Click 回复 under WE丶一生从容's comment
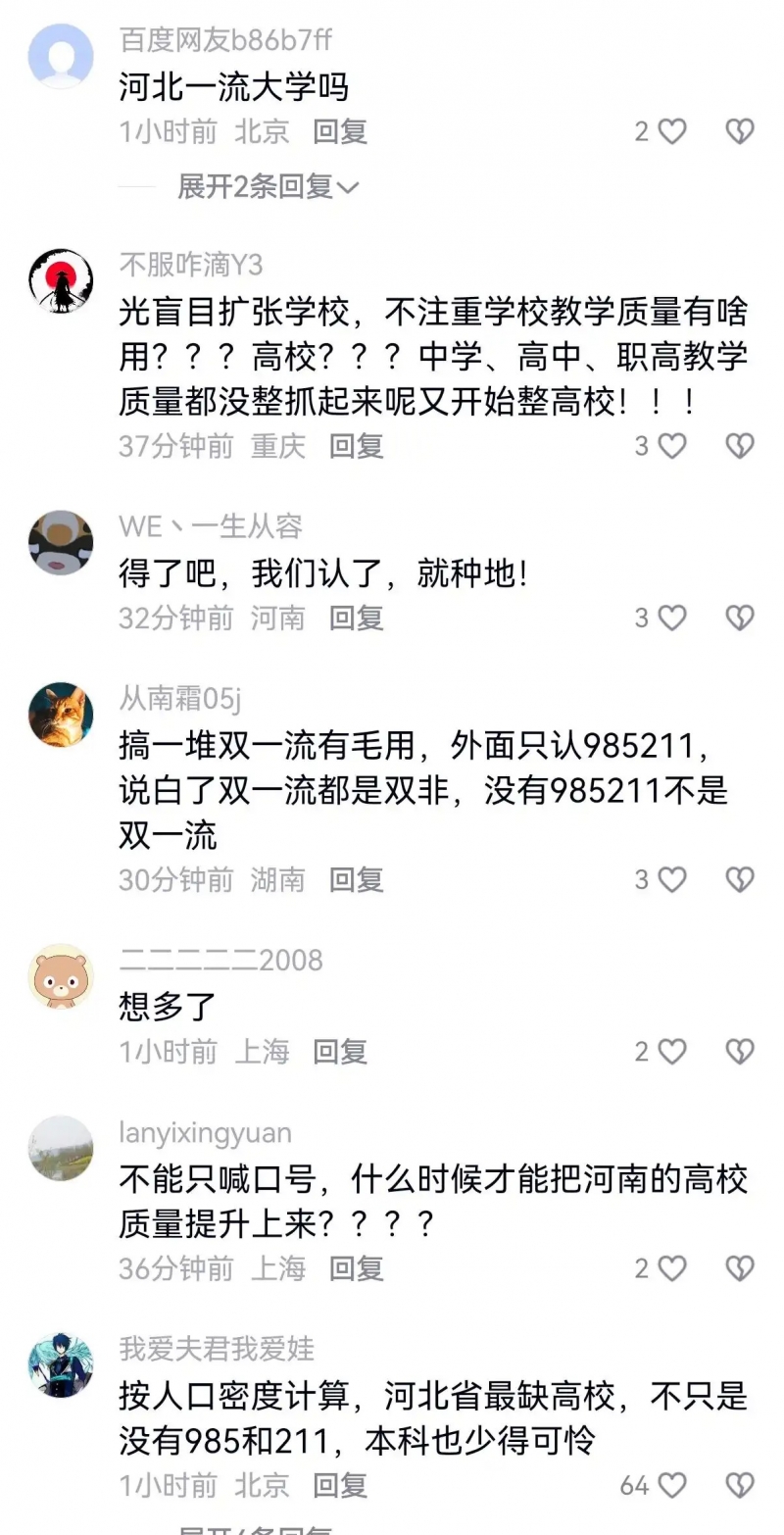 coord(356,619)
